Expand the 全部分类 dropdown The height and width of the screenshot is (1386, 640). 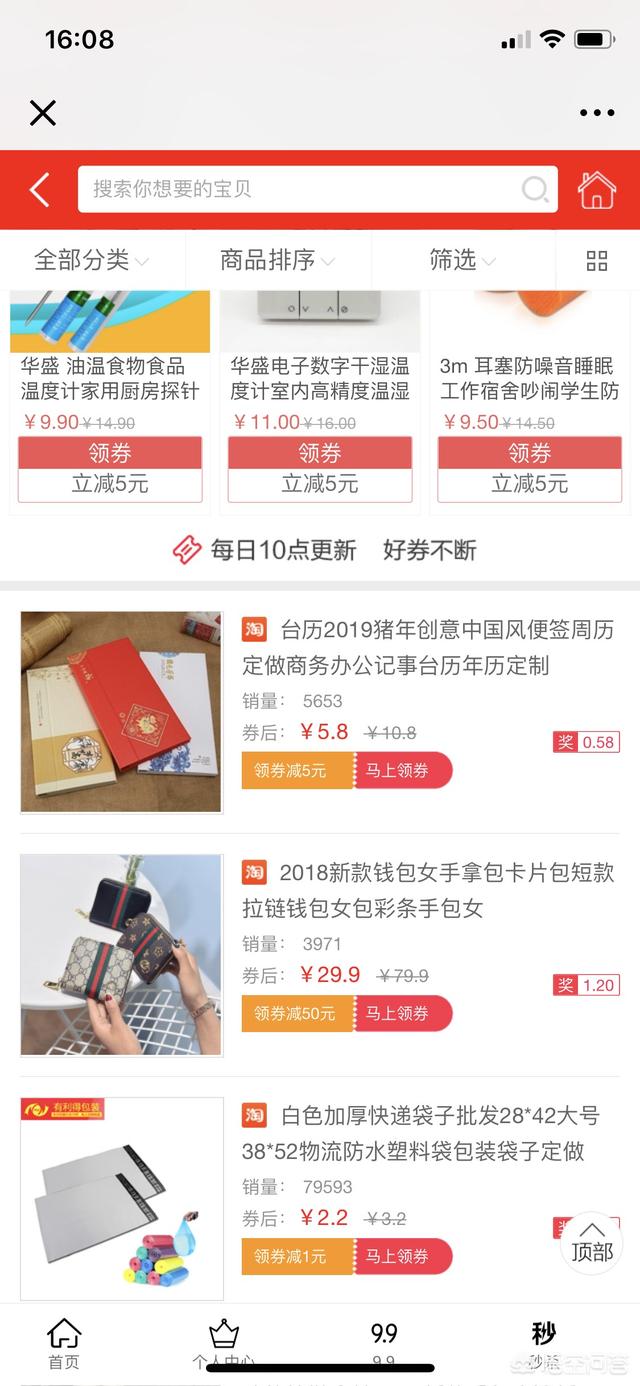[91, 261]
